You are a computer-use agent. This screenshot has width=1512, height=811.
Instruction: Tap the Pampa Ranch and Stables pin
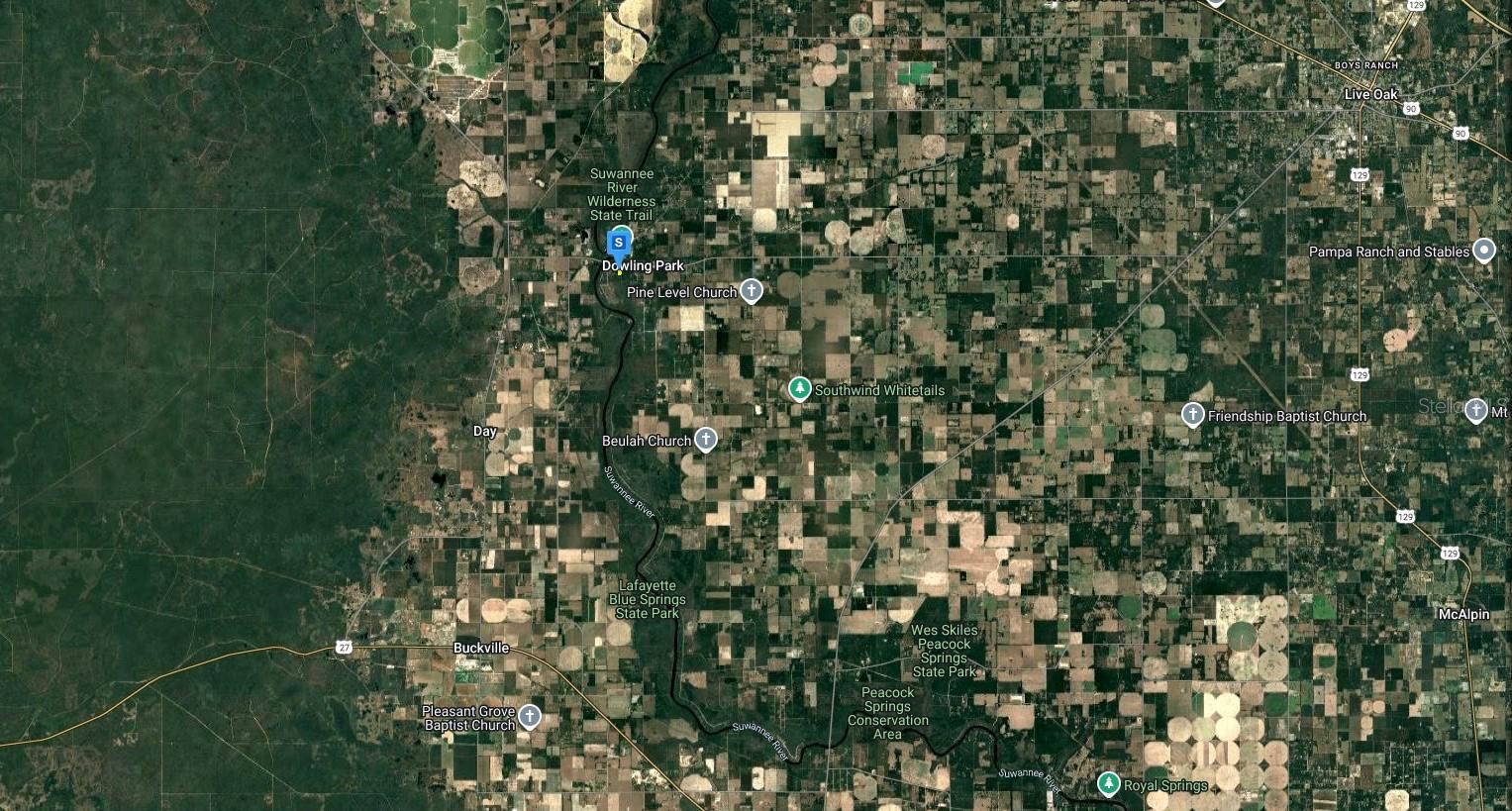click(x=1483, y=251)
